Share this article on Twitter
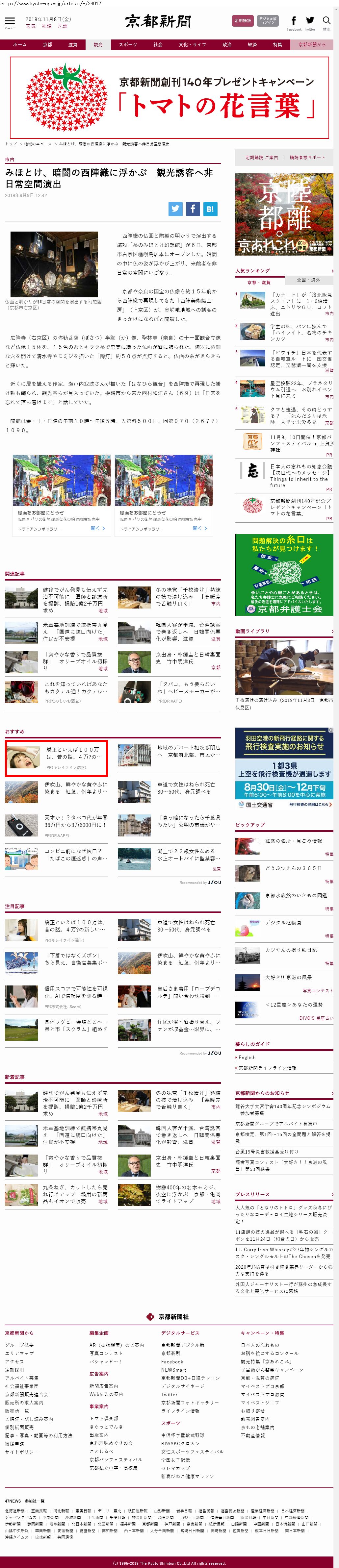Viewport: 339px width, 1568px height. [x=175, y=209]
